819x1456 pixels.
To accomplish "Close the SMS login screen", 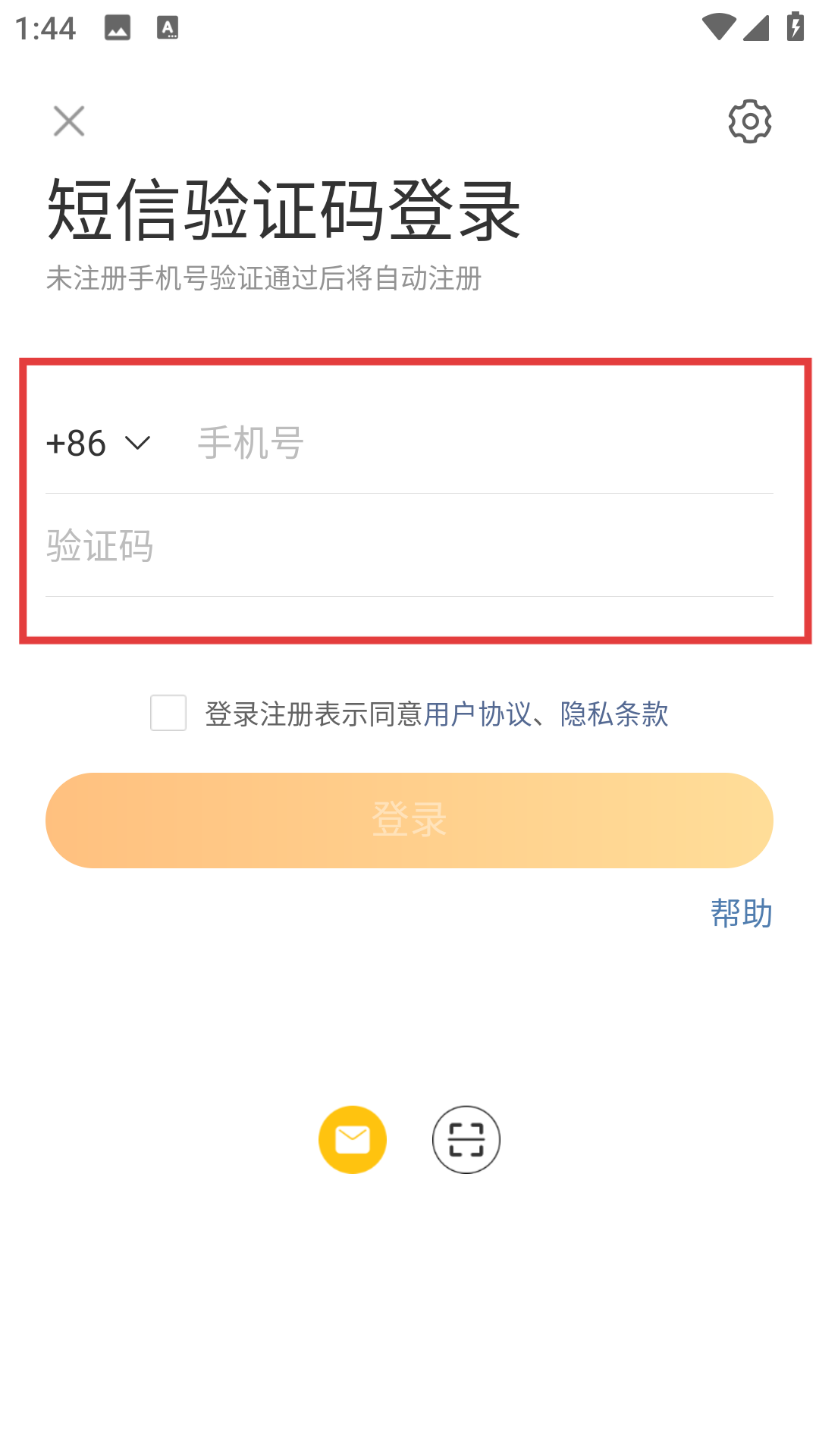I will point(69,121).
